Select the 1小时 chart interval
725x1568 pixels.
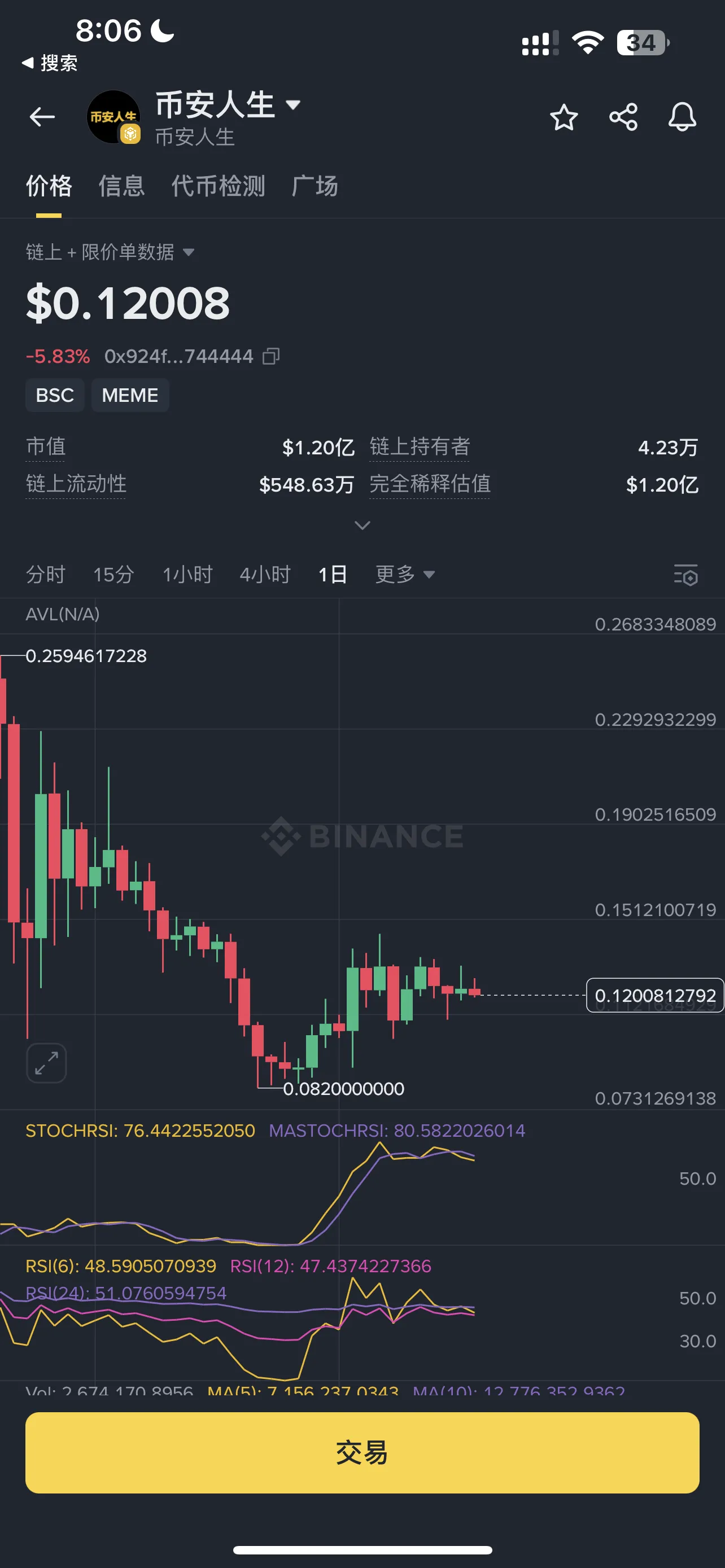(x=187, y=574)
